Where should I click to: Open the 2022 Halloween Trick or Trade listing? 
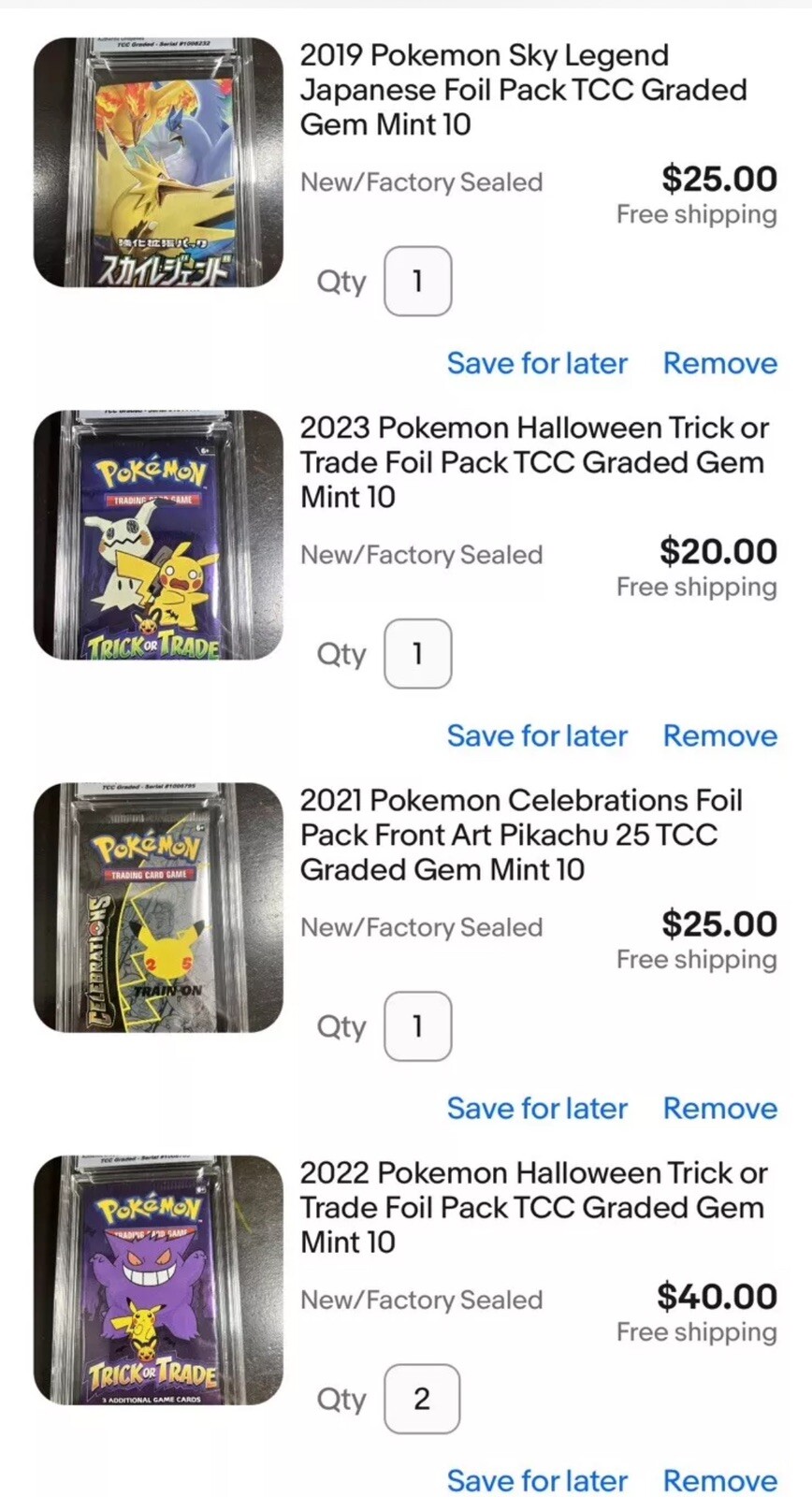[533, 1207]
